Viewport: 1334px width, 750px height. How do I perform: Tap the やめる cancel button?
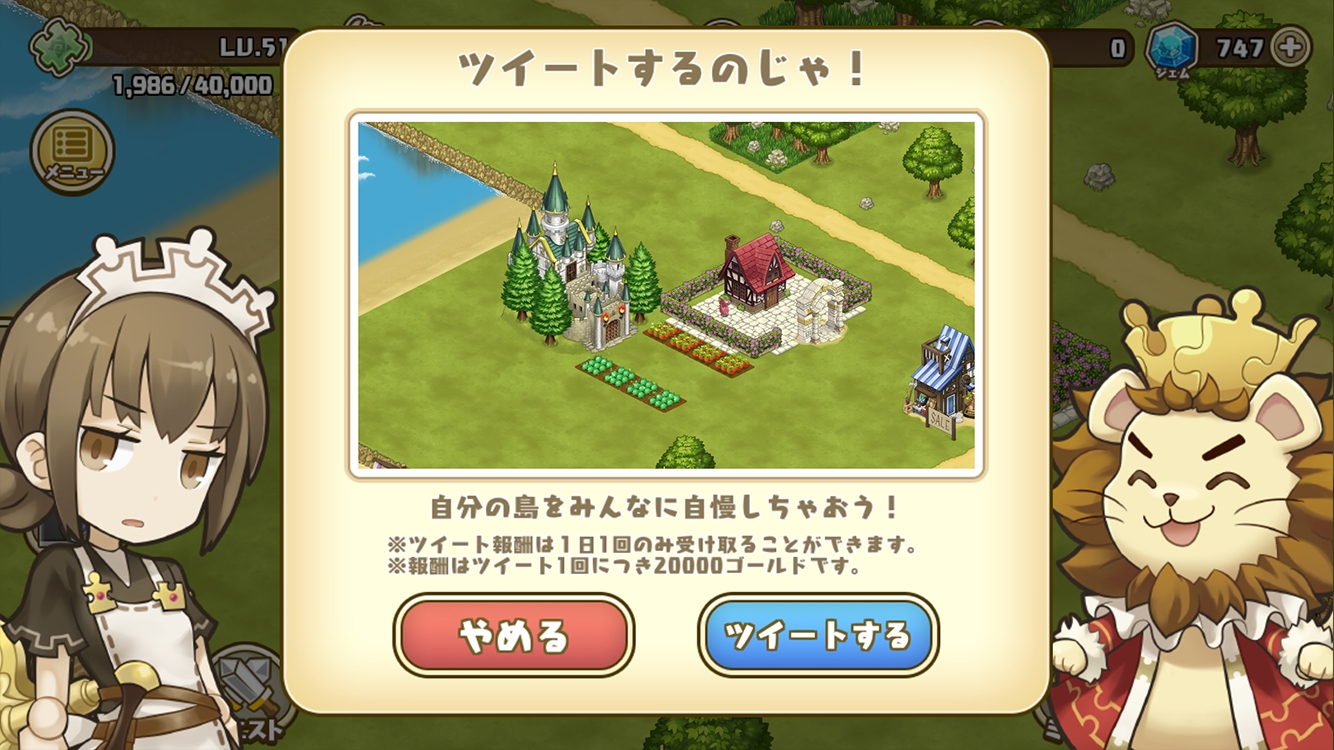click(x=514, y=636)
